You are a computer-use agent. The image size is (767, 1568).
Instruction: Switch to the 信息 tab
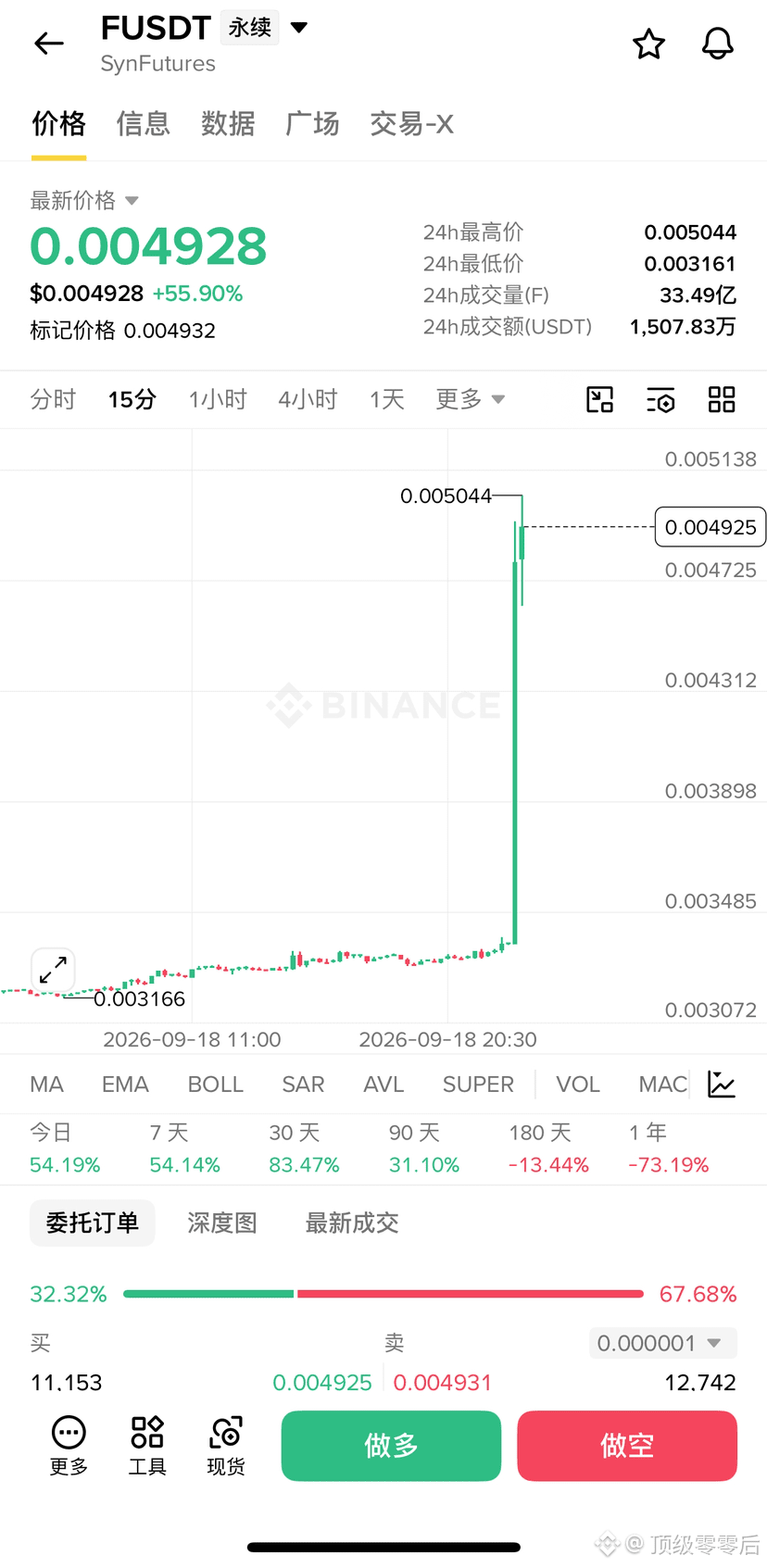(144, 124)
